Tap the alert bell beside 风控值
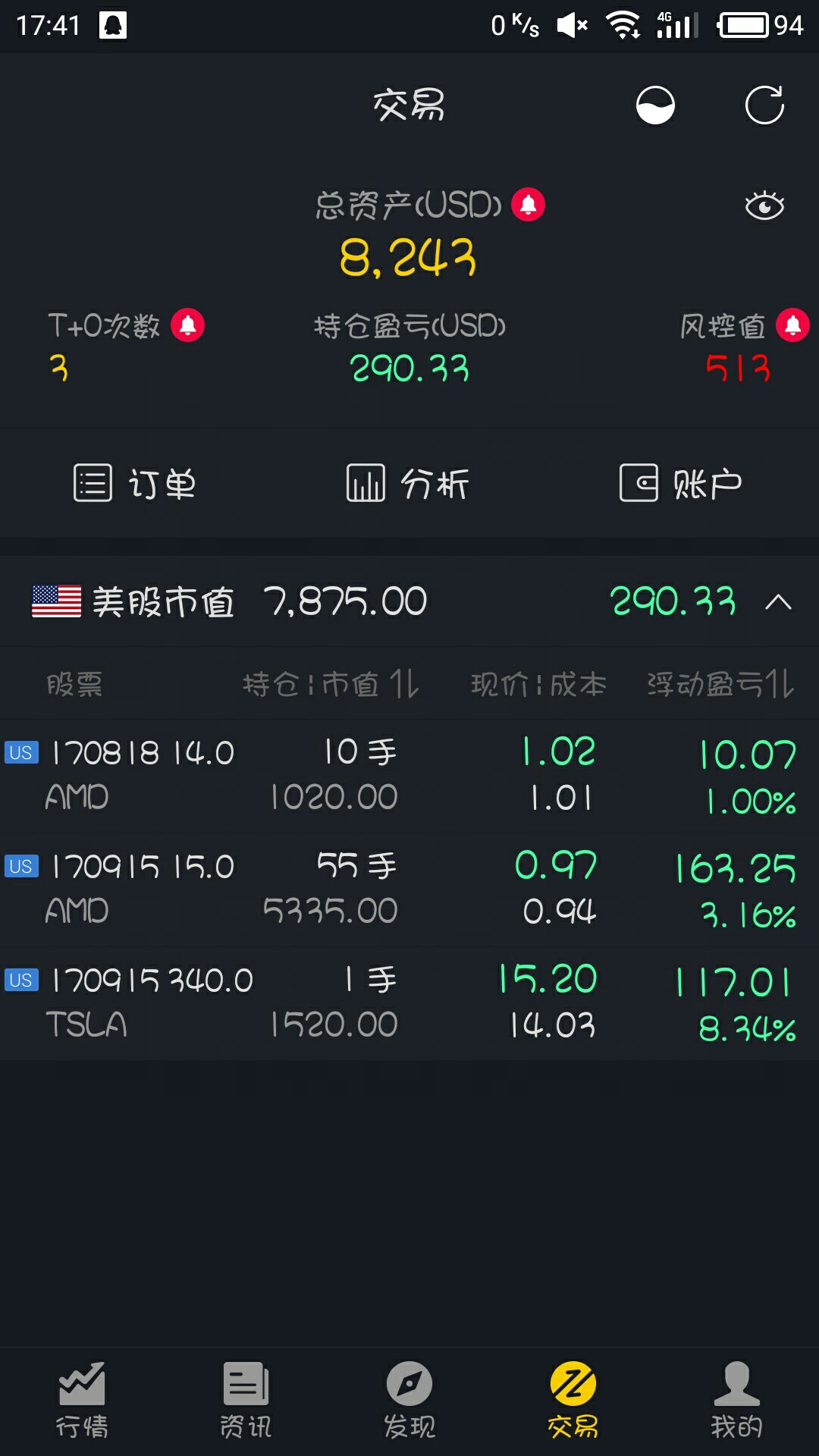This screenshot has width=819, height=1456. (792, 325)
